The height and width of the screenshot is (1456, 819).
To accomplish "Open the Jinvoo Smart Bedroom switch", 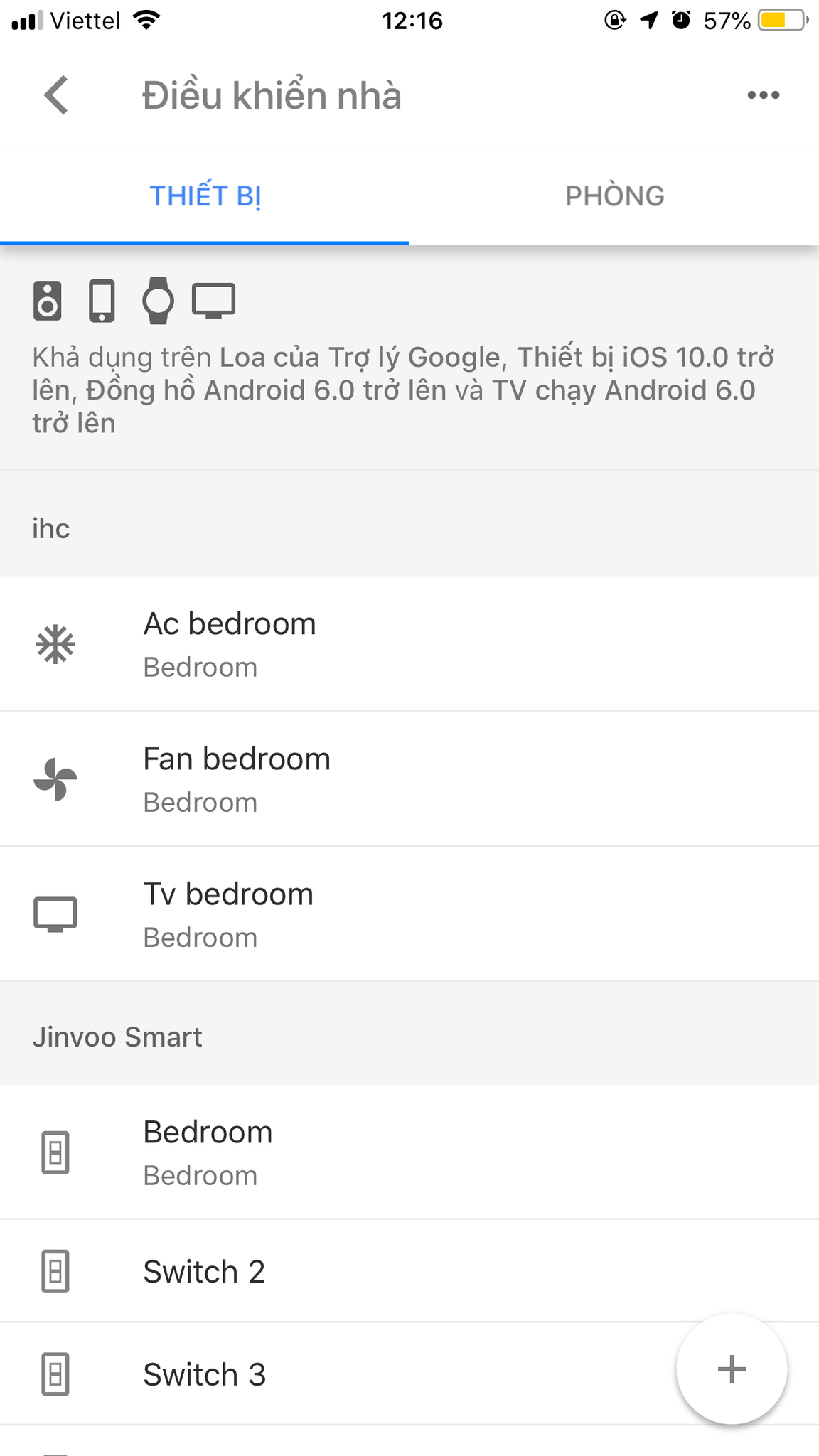I will 409,1152.
